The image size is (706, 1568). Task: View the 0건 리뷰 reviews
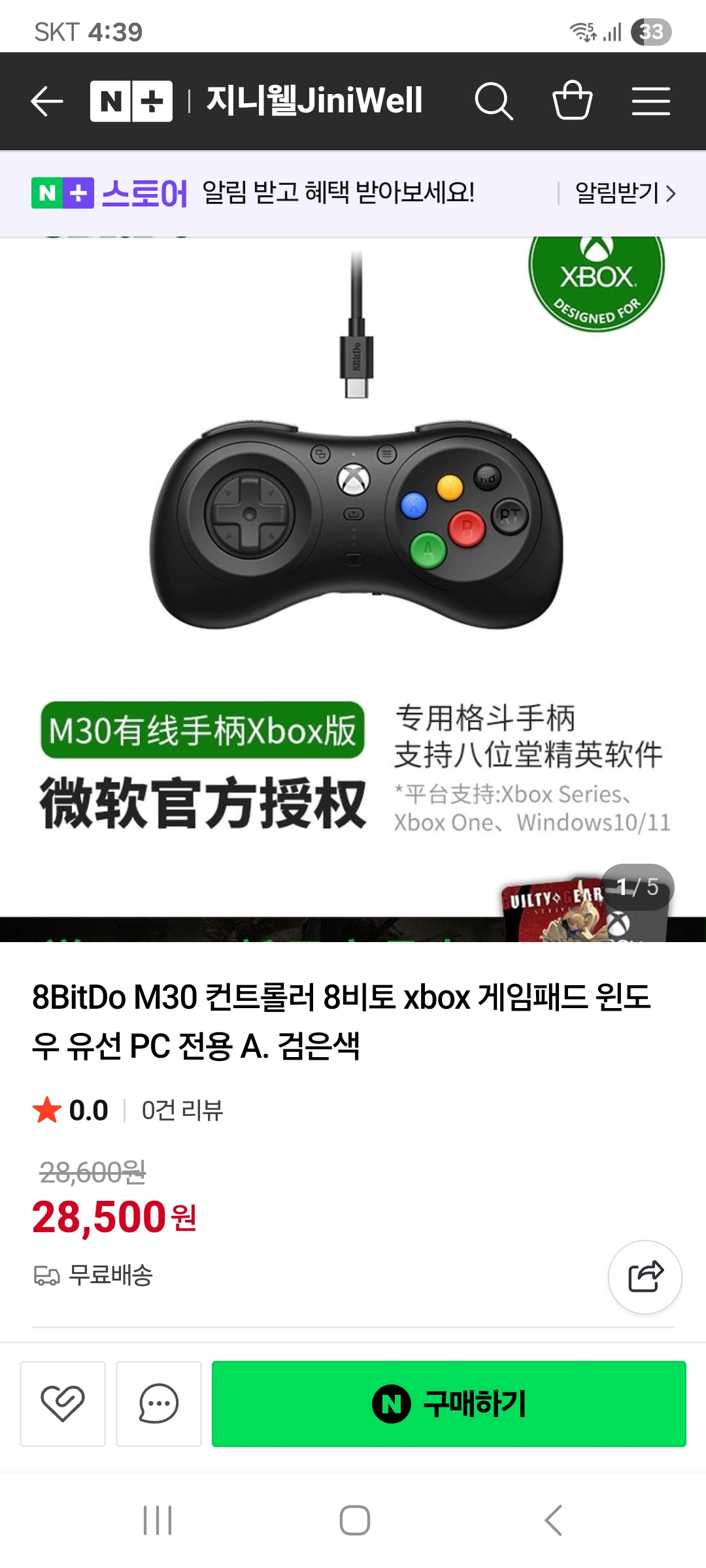pyautogui.click(x=182, y=1110)
